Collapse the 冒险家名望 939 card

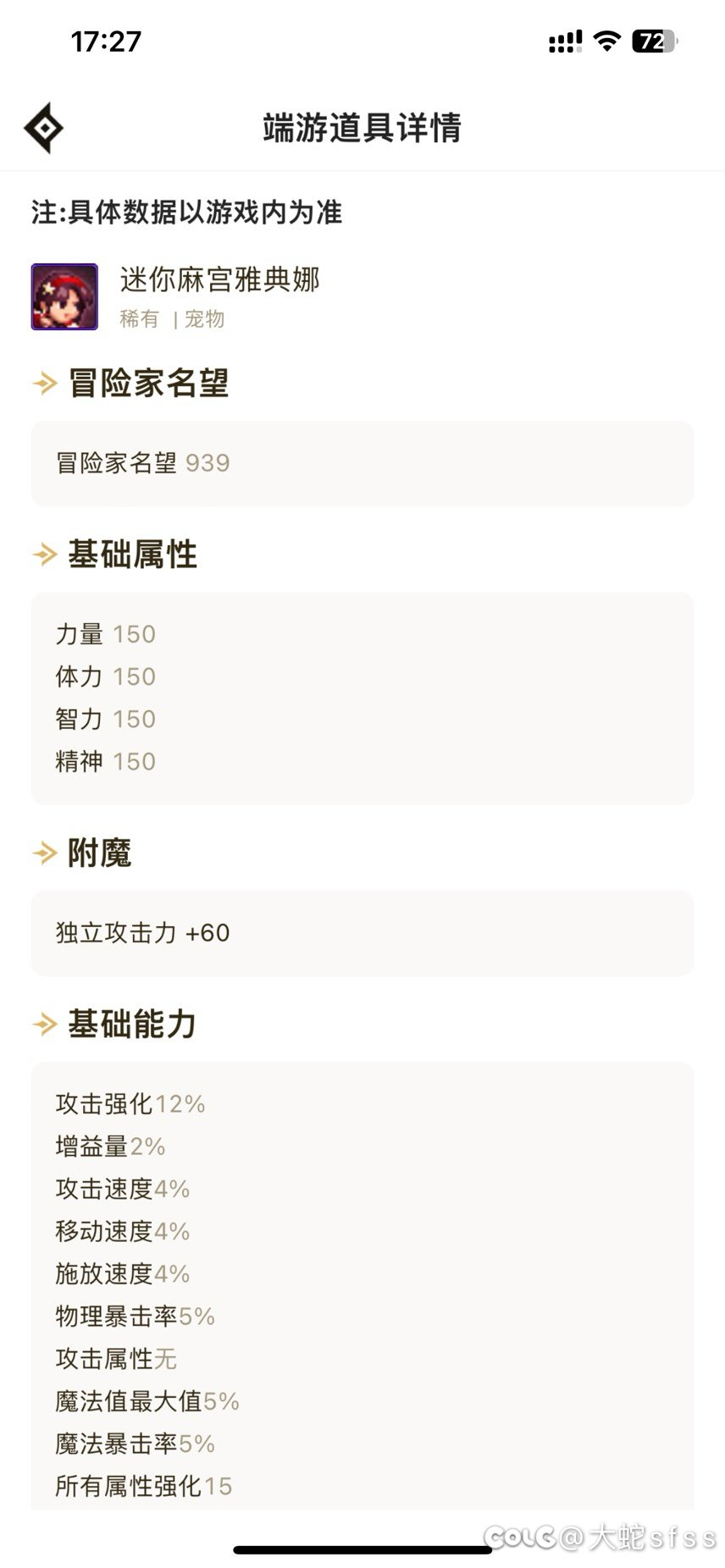[362, 463]
